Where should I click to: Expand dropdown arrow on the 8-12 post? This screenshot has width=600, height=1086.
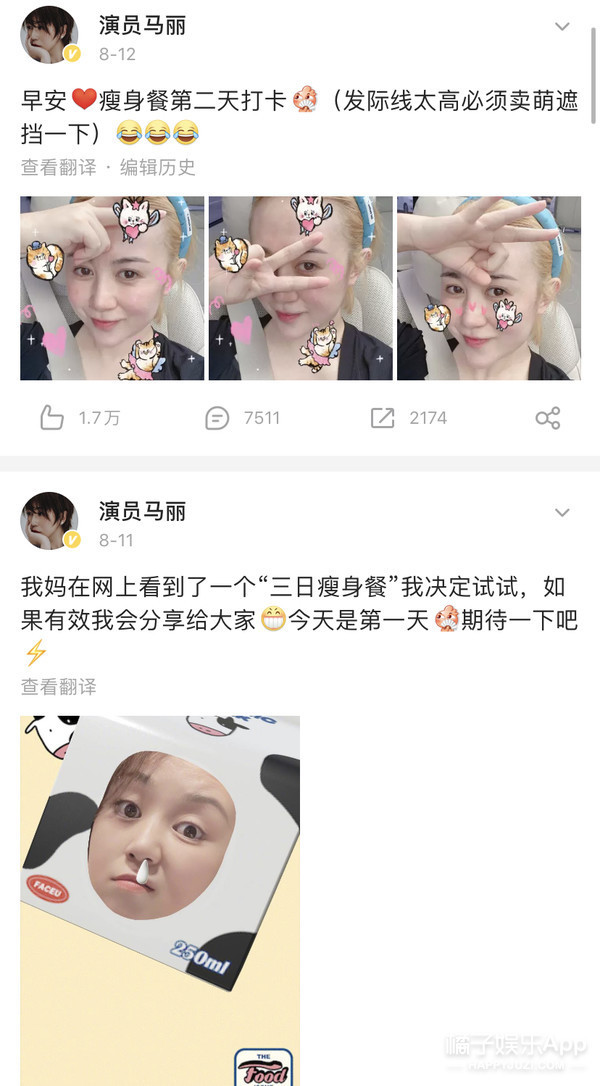coord(562,25)
